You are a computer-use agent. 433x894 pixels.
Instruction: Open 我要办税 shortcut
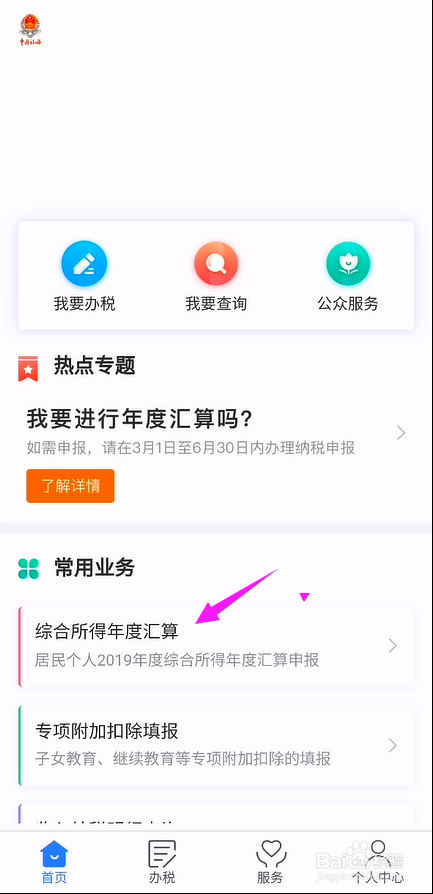pyautogui.click(x=84, y=276)
